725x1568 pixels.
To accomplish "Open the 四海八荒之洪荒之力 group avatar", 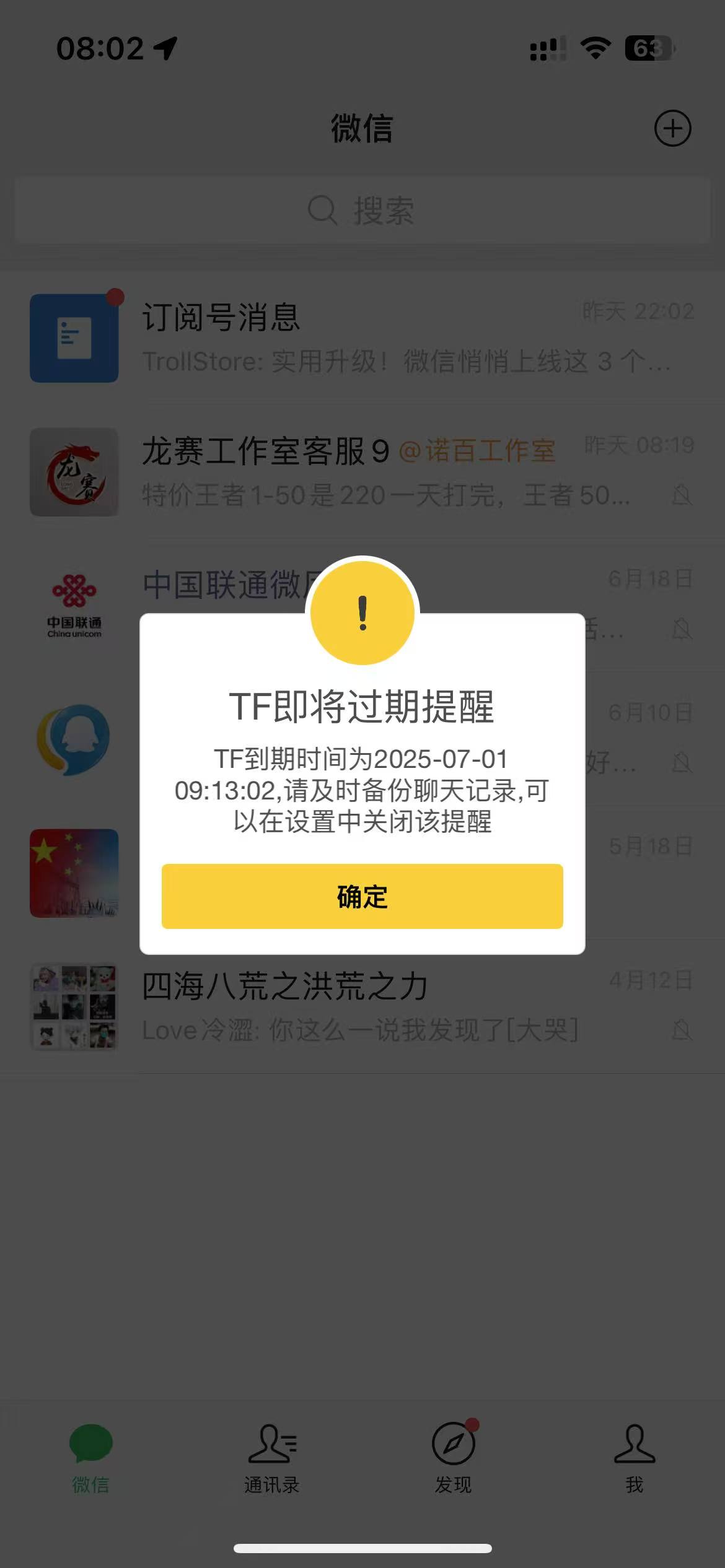I will pos(74,1008).
